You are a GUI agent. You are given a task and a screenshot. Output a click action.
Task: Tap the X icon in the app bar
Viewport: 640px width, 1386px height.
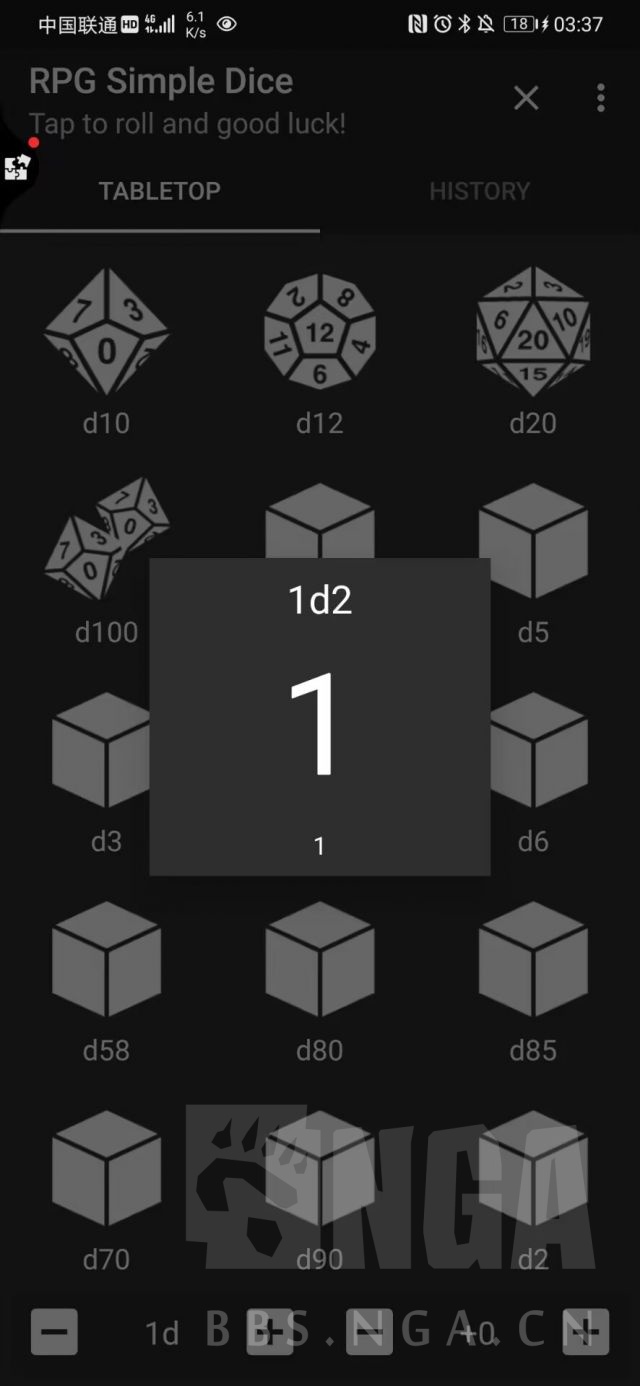[x=526, y=98]
